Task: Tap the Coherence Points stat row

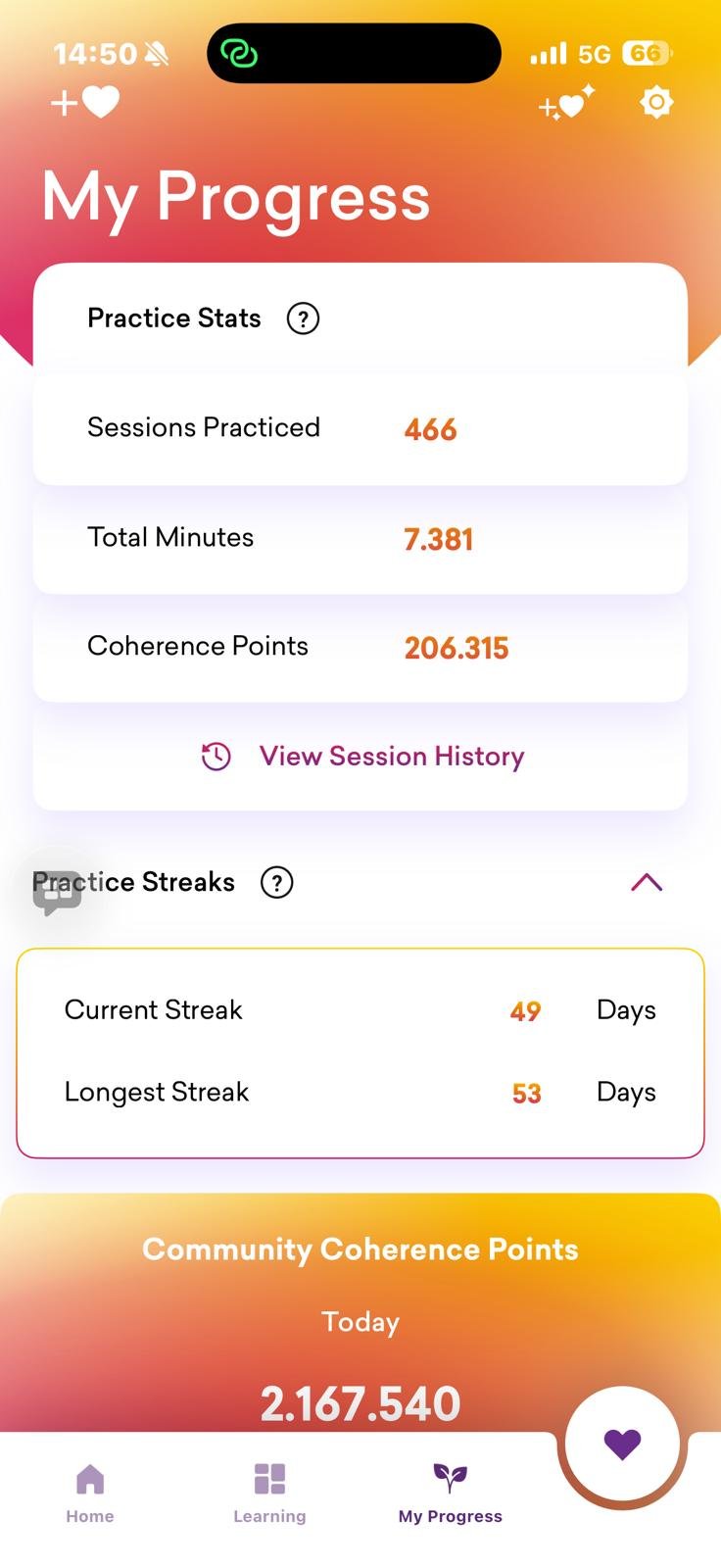Action: (x=360, y=647)
